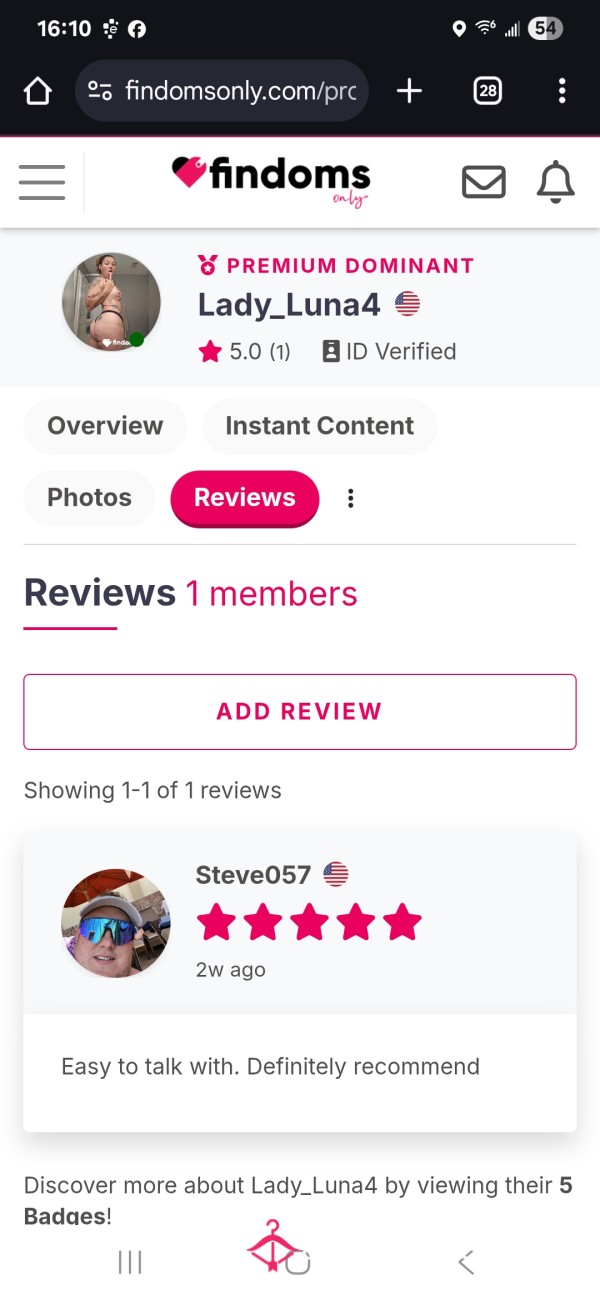Open the browser overflow menu

(562, 91)
